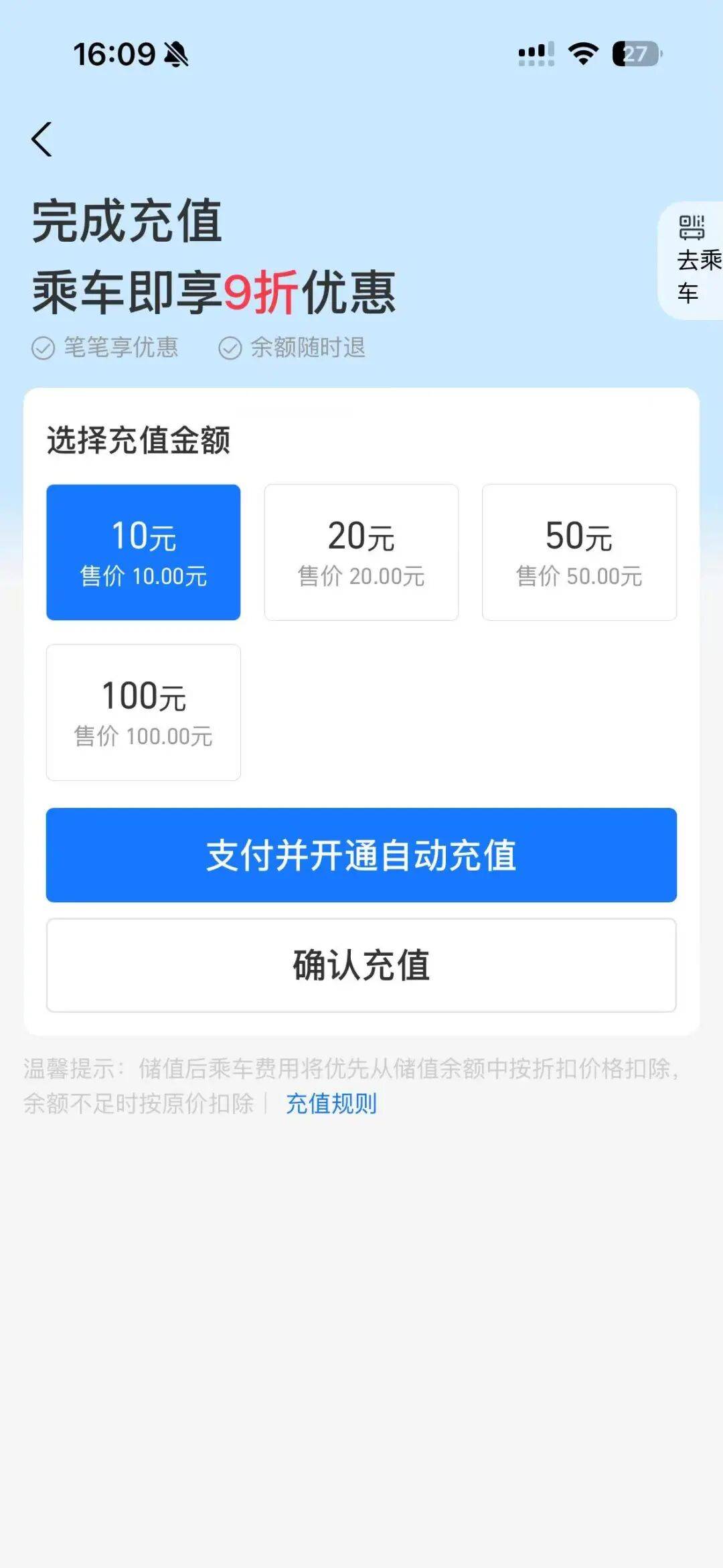Choose the 20元 recharge option
This screenshot has height=1568, width=723.
pyautogui.click(x=361, y=552)
